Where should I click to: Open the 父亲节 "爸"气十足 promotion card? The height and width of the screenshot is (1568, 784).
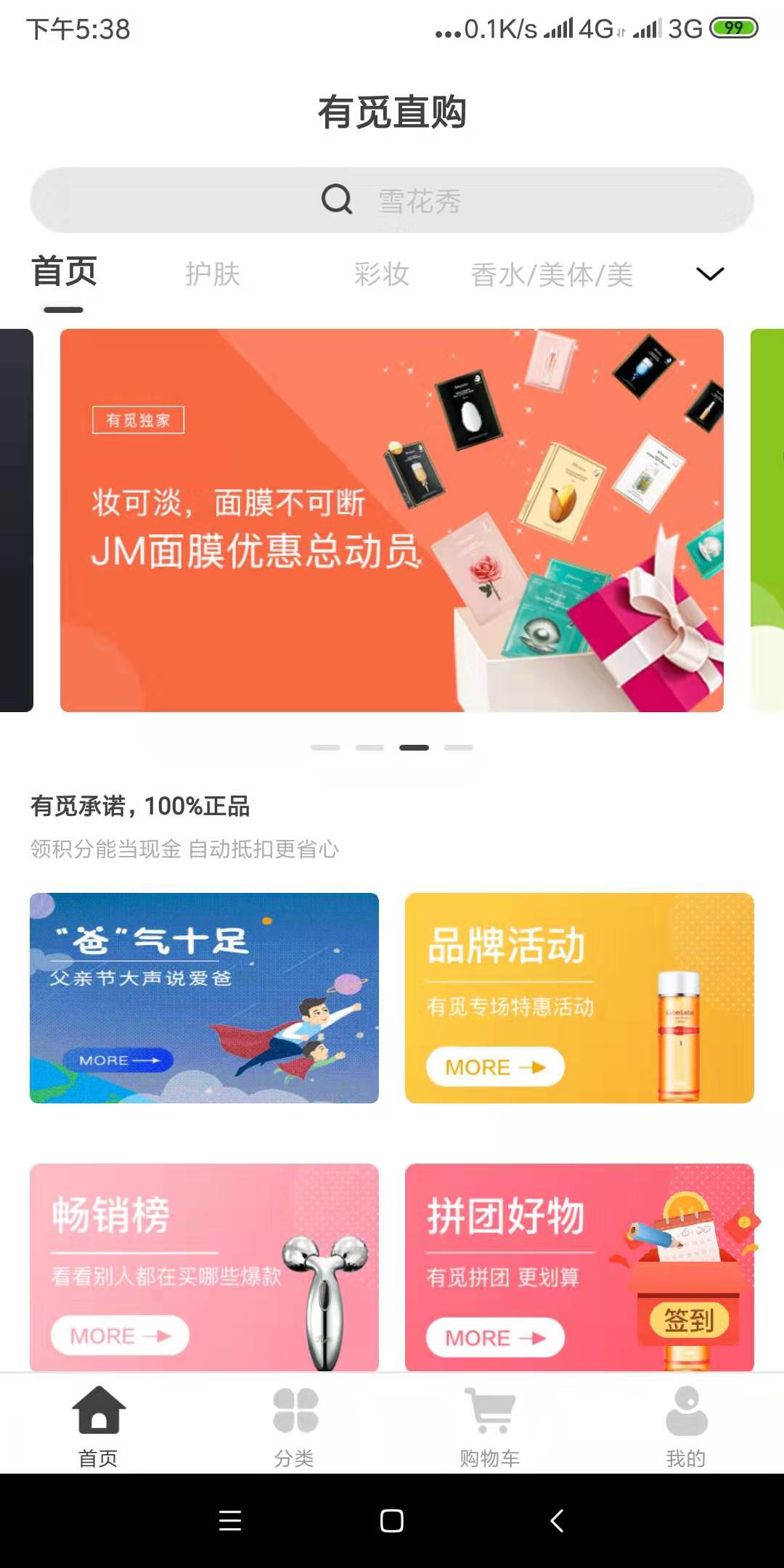click(204, 997)
